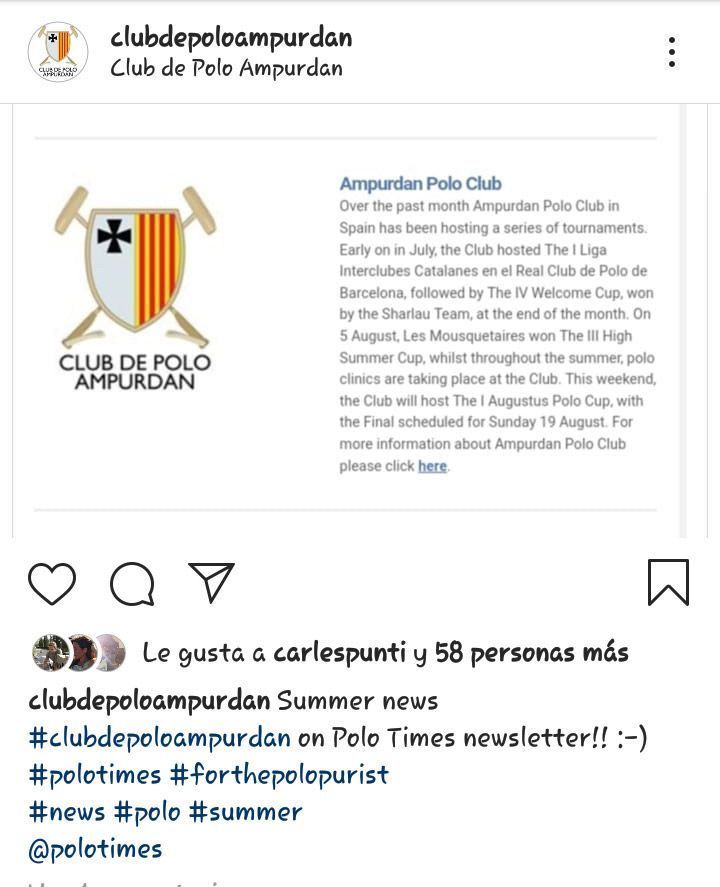
Task: Open the post's three-dot overflow menu
Action: (671, 52)
